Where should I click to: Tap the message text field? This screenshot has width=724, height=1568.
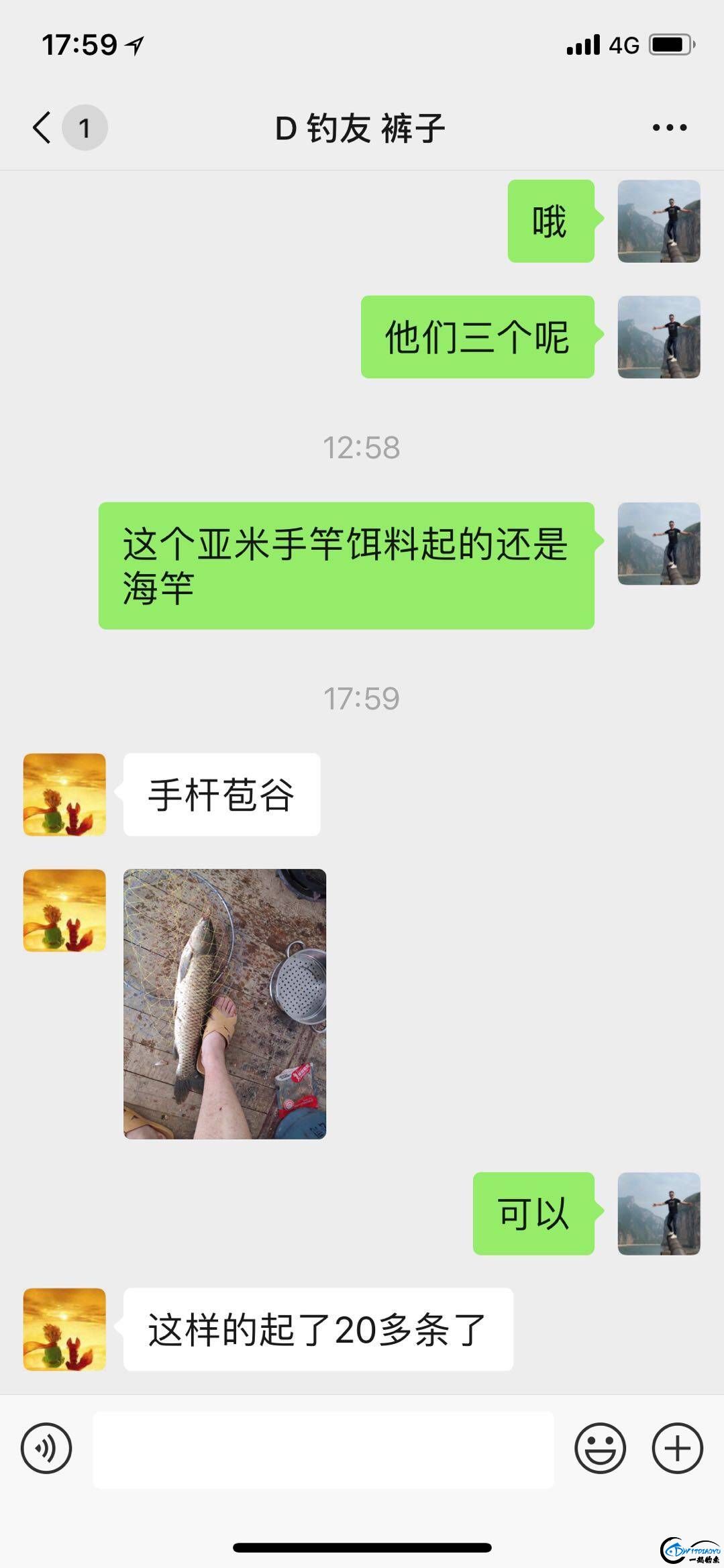tap(323, 1449)
